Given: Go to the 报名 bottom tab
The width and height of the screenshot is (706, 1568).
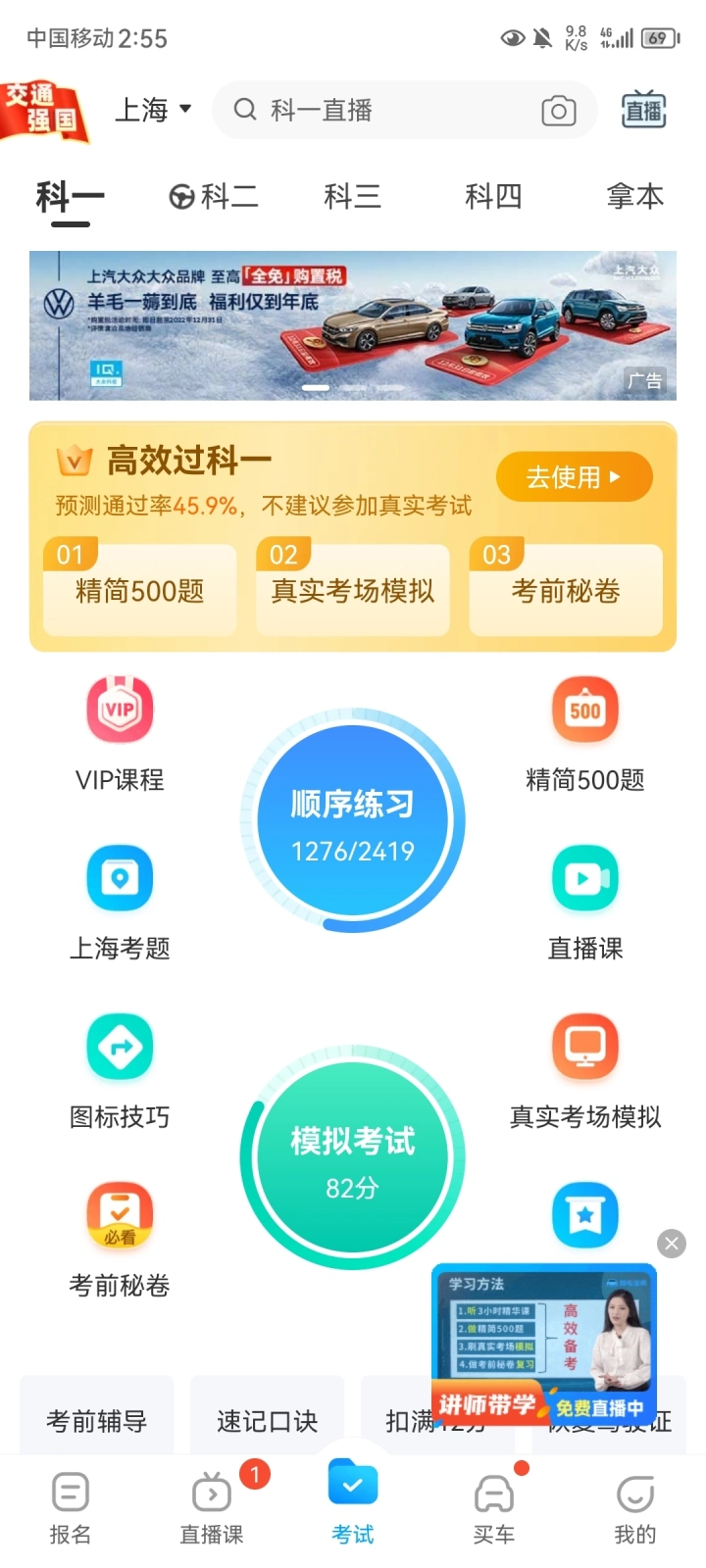Looking at the screenshot, I should 71,1509.
